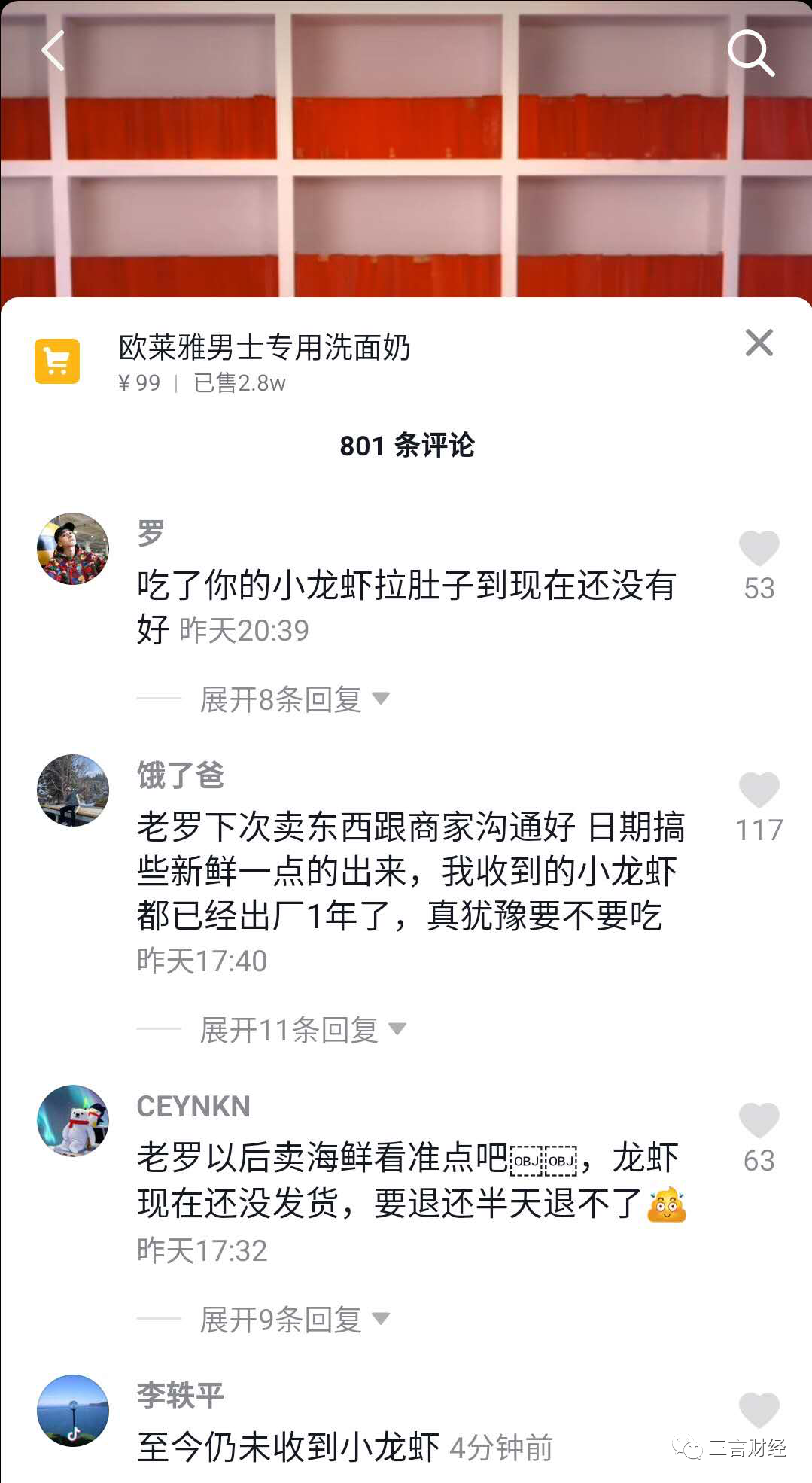Close the comments panel
The height and width of the screenshot is (1483, 812).
[759, 343]
